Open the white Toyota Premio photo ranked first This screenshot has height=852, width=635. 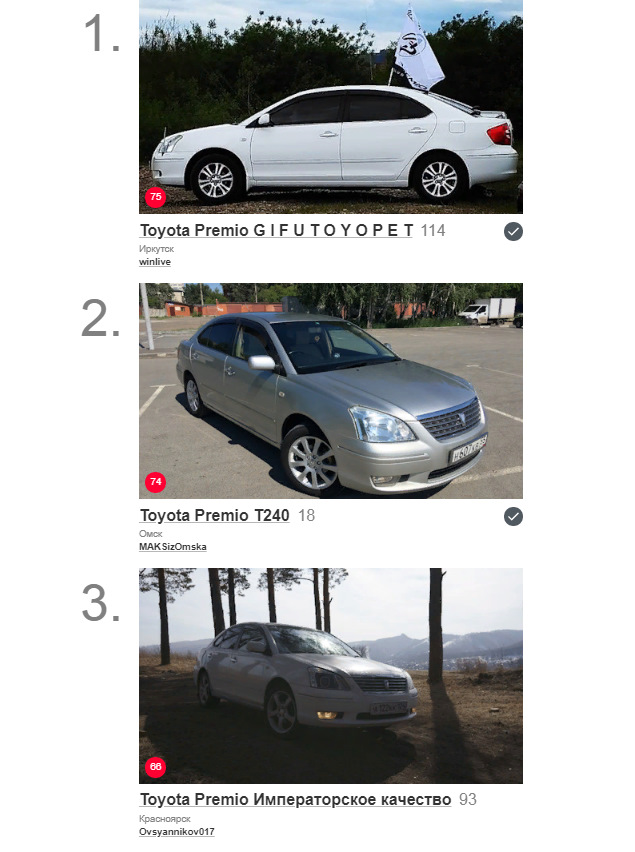(x=330, y=107)
